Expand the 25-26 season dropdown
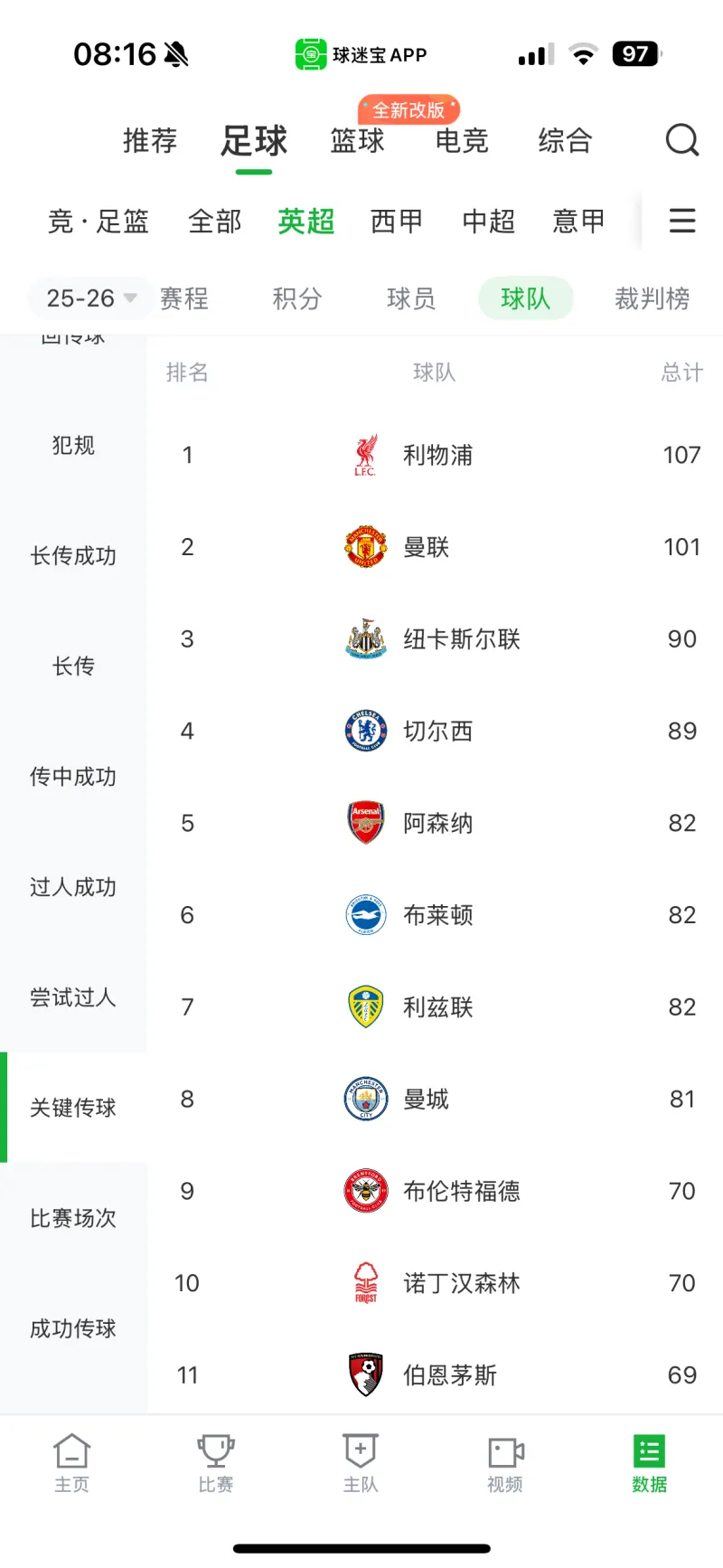 [x=90, y=298]
